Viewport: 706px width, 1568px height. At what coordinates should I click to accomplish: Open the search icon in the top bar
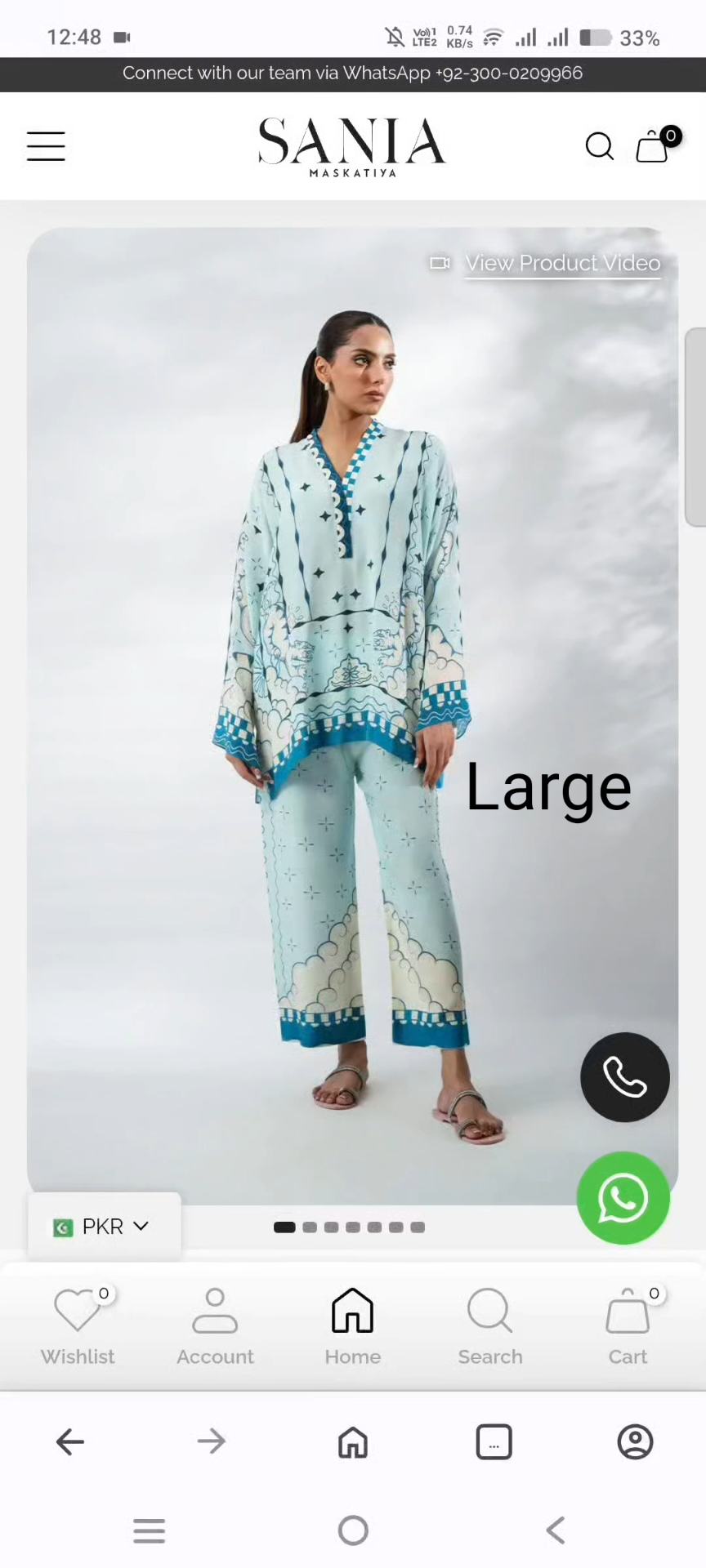tap(600, 146)
